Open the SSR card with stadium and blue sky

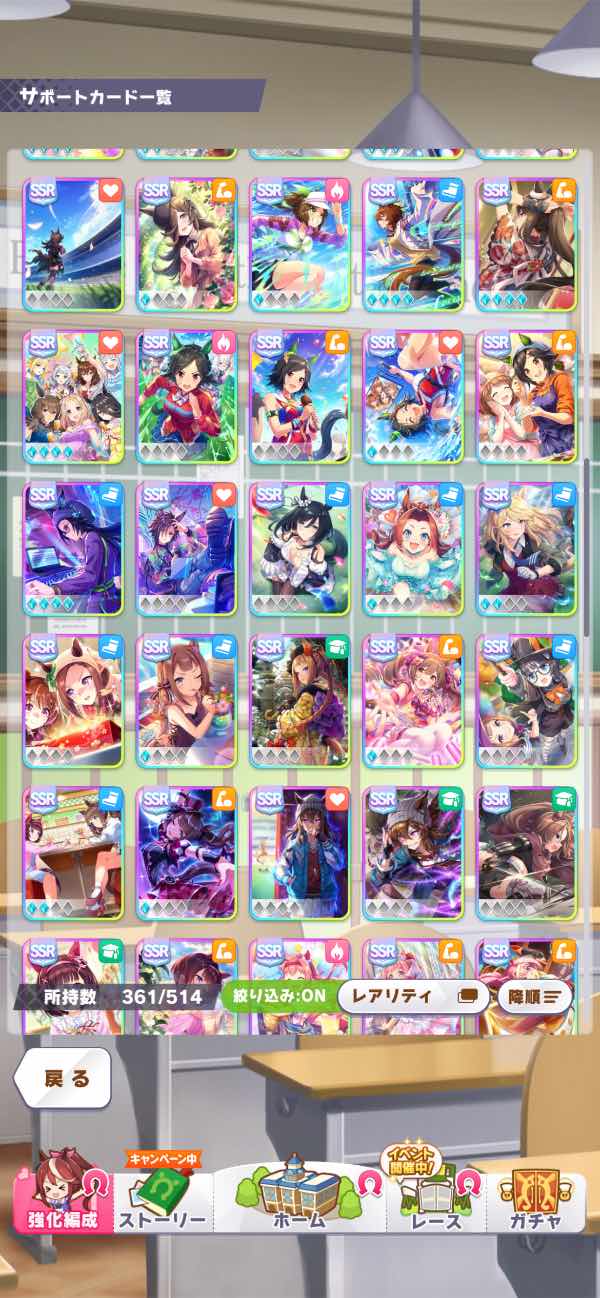coord(73,245)
